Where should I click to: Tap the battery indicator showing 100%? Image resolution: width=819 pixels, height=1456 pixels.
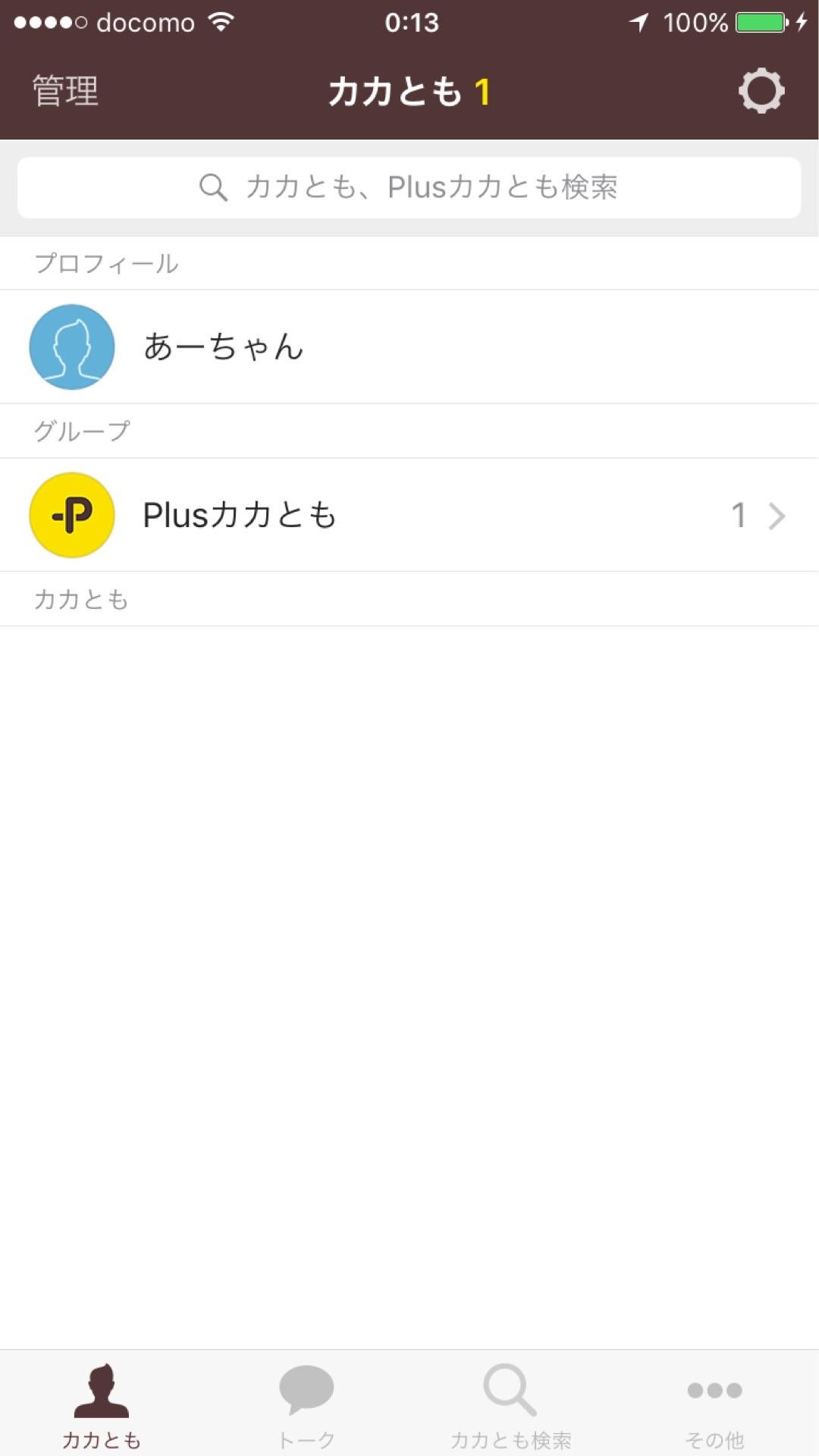tap(758, 23)
